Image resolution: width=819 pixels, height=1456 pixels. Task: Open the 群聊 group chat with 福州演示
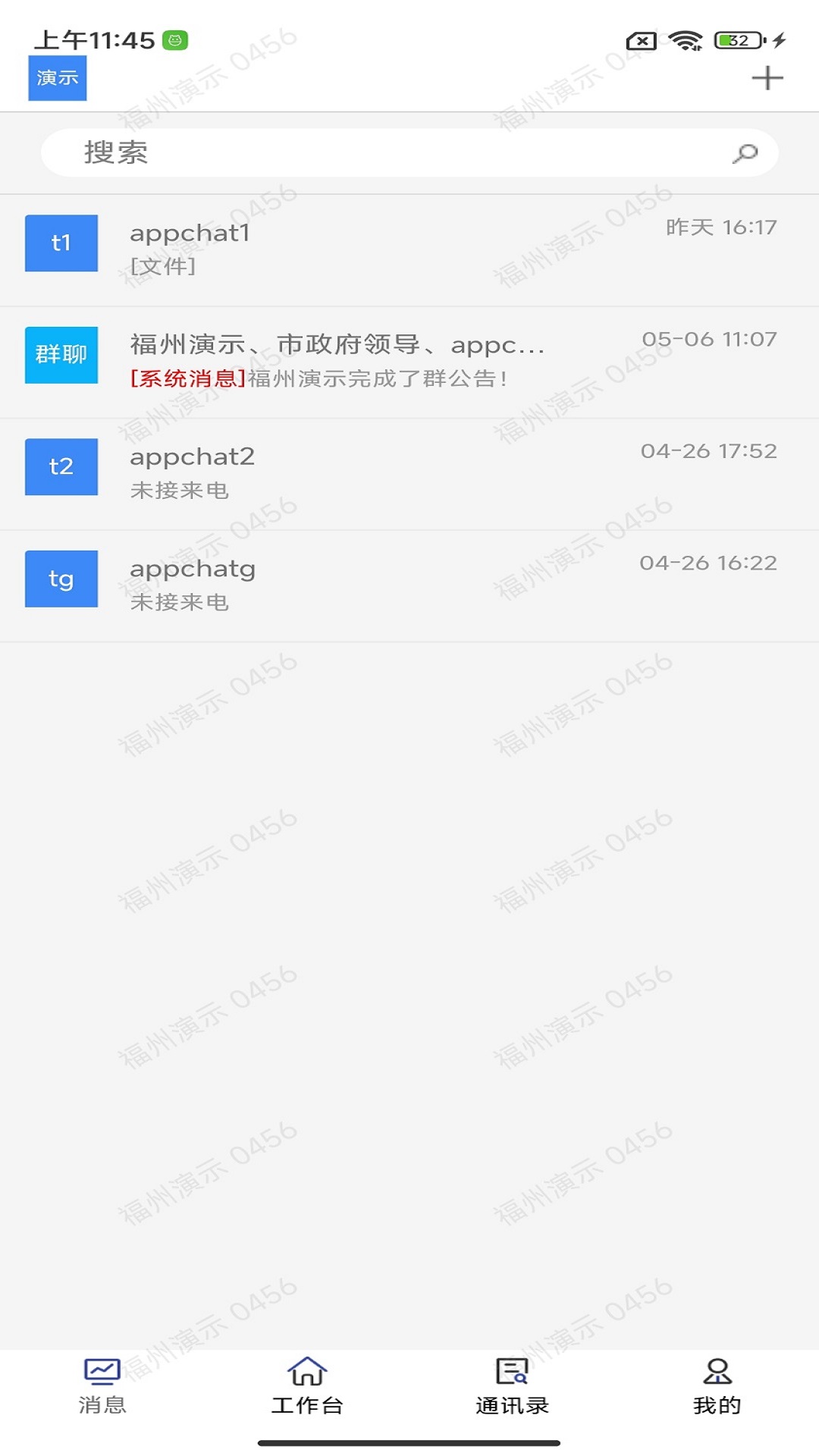pos(409,362)
